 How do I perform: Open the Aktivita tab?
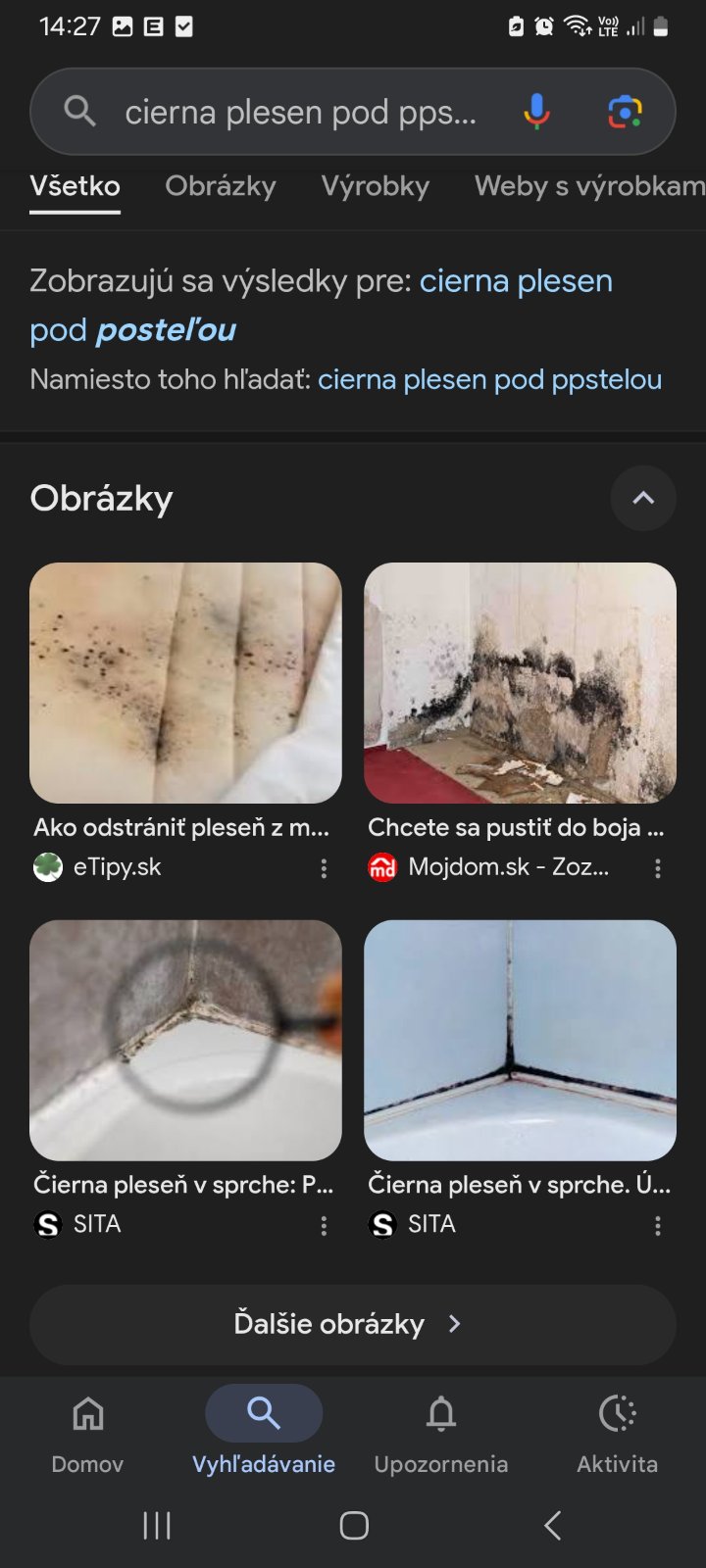coord(617,1431)
